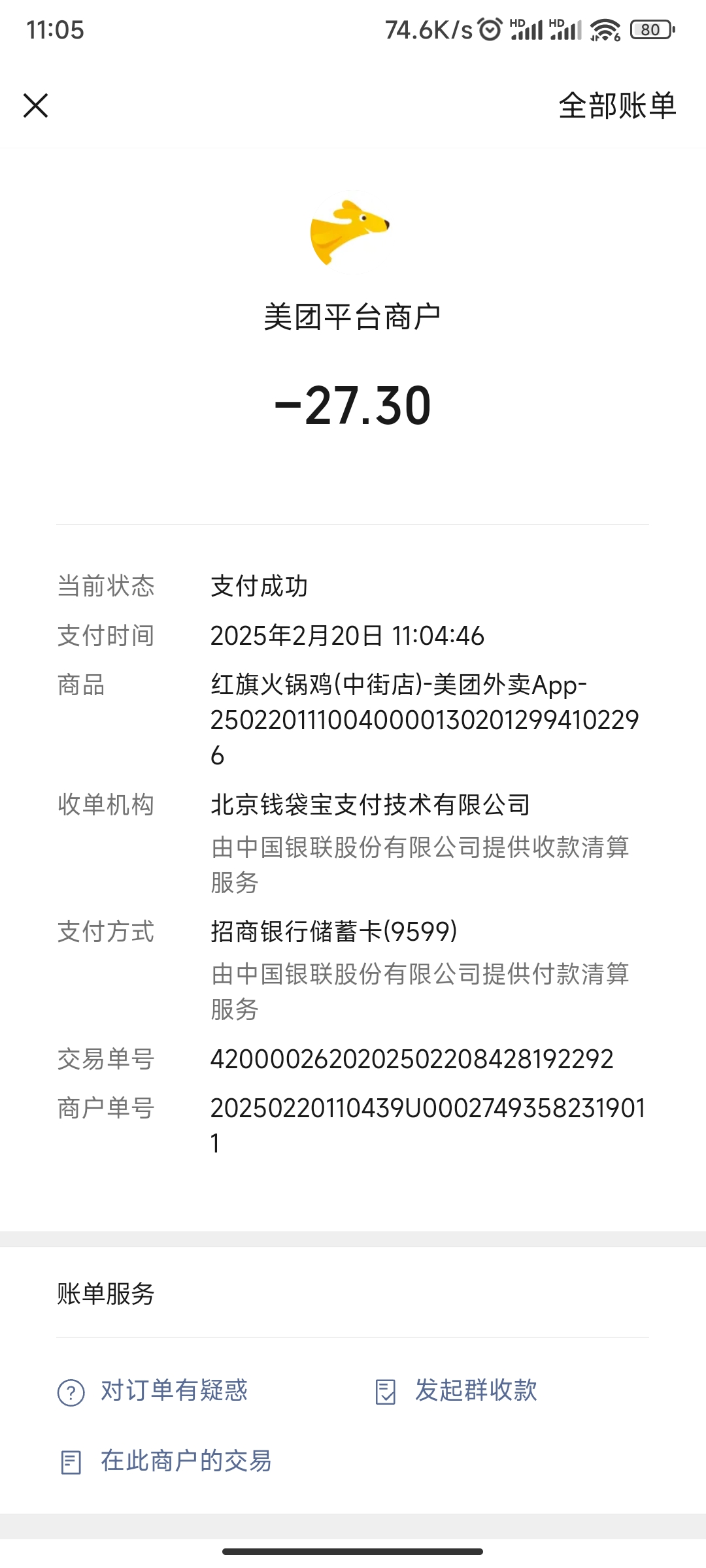Close the bill details page

coord(36,105)
